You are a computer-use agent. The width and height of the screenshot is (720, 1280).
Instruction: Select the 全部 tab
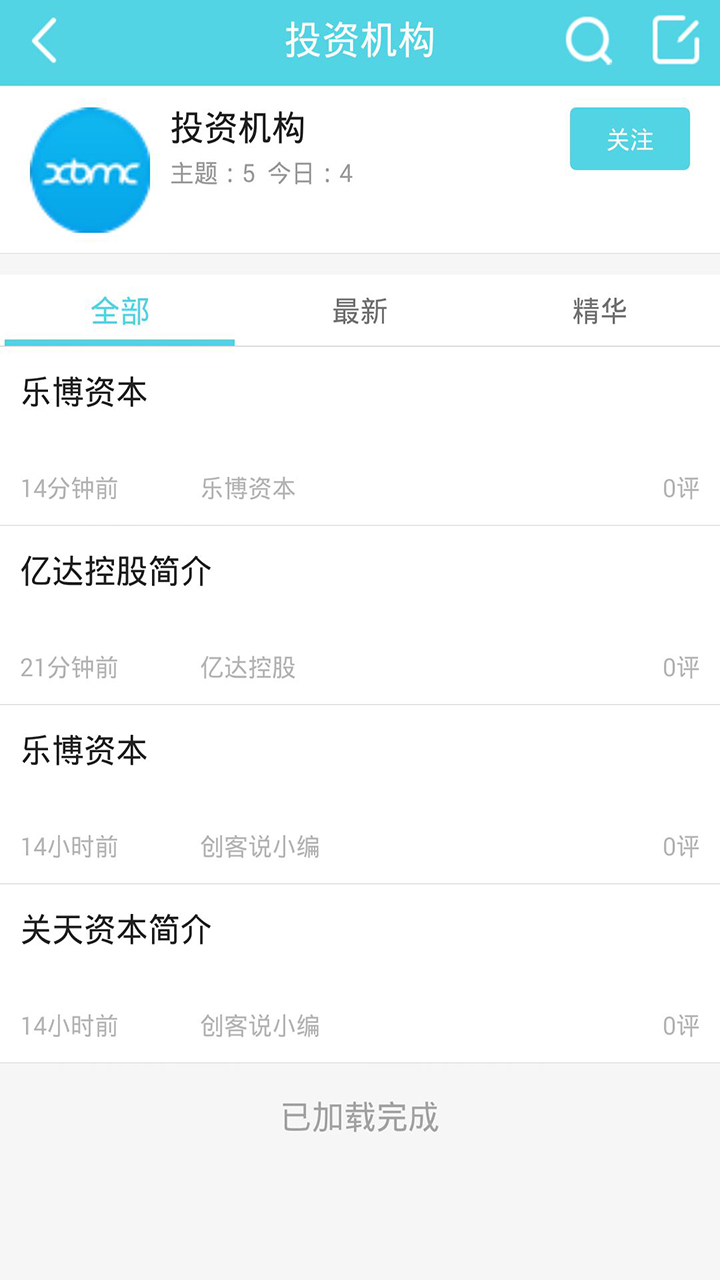click(120, 312)
